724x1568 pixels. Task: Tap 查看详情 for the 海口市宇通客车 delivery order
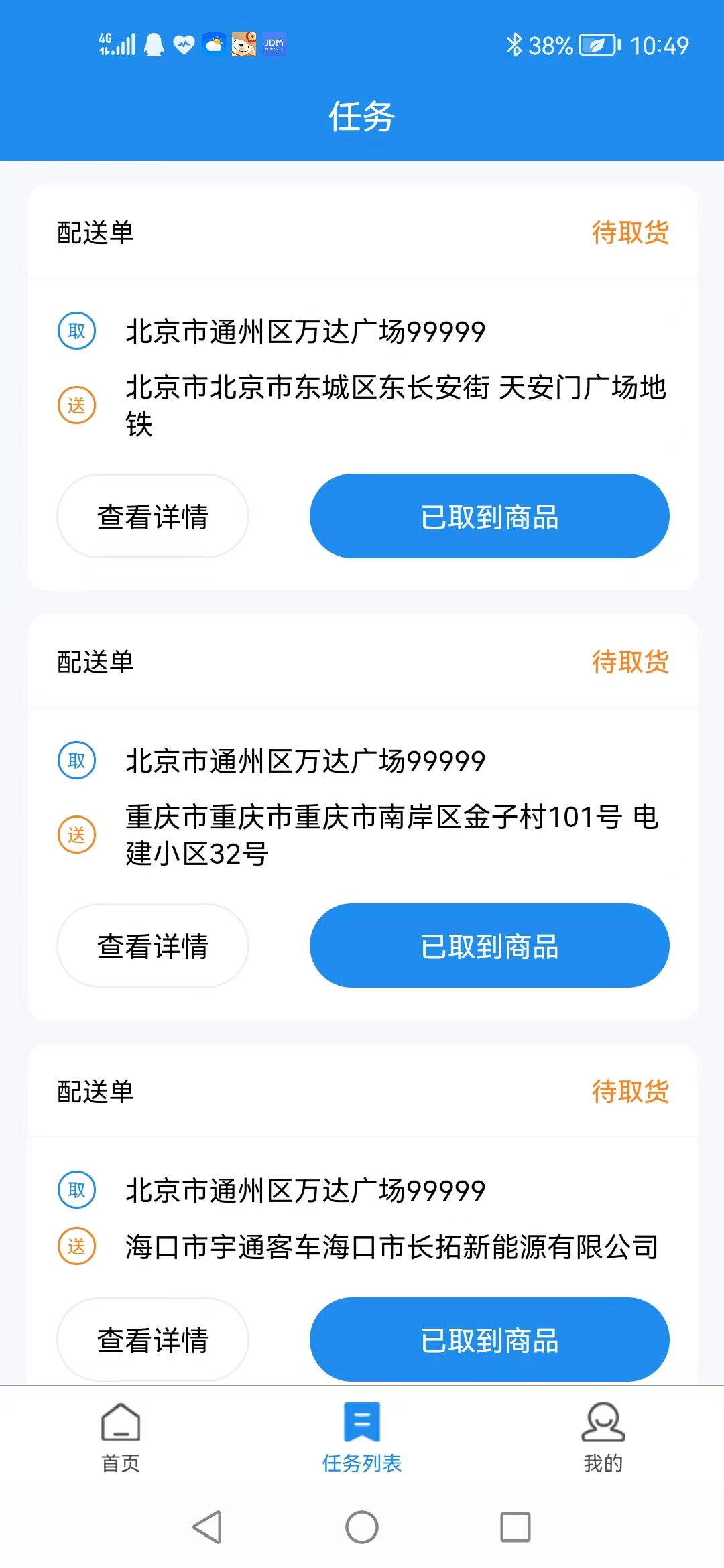(153, 1340)
